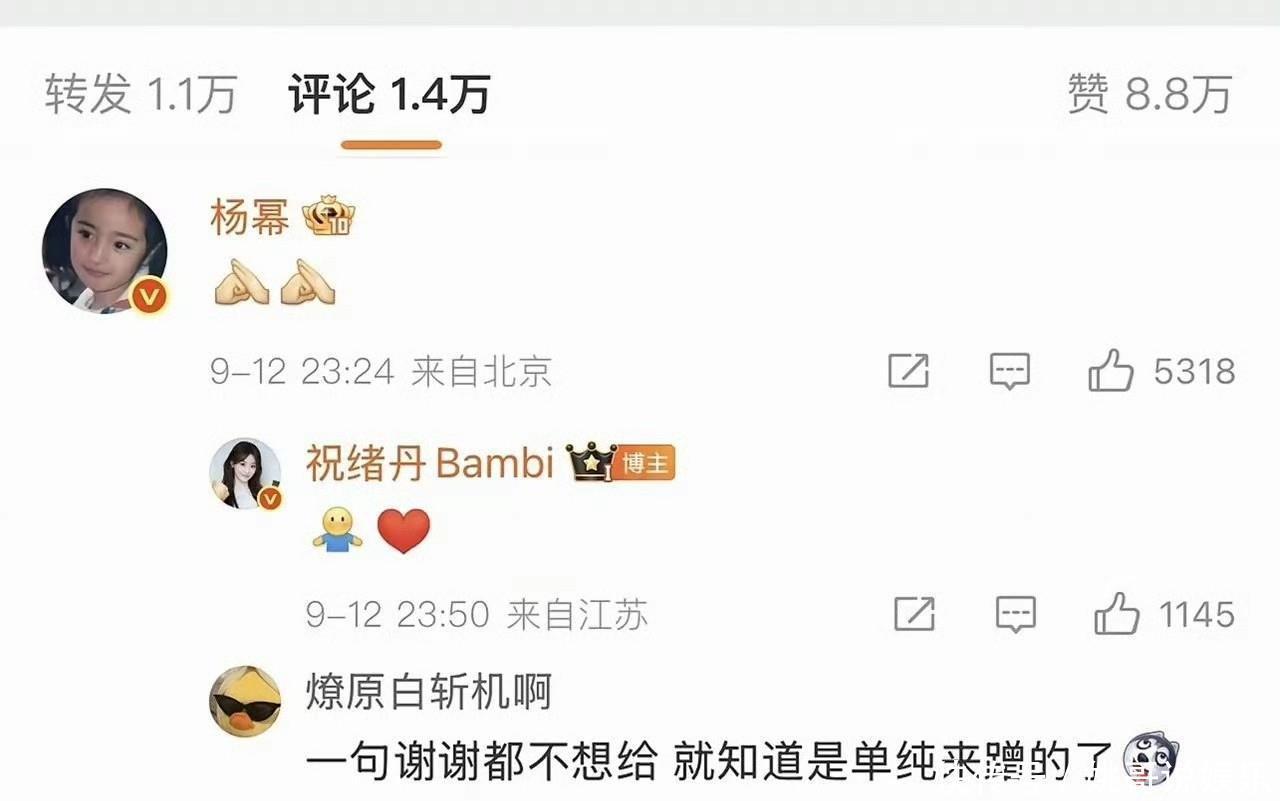The image size is (1280, 801).
Task: Repost 祝绪丹Bambi's reply
Action: (x=914, y=614)
